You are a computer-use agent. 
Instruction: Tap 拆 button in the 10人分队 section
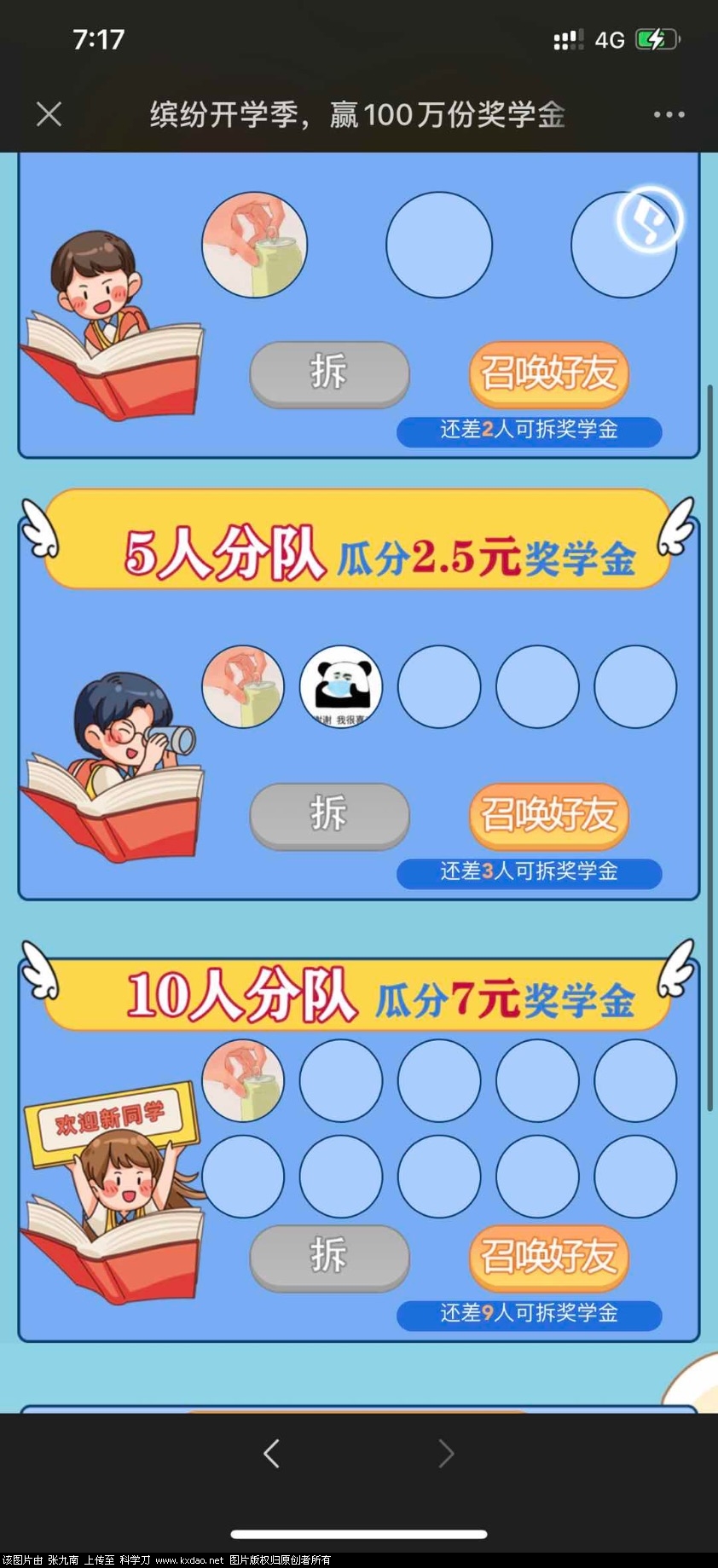tap(329, 1256)
